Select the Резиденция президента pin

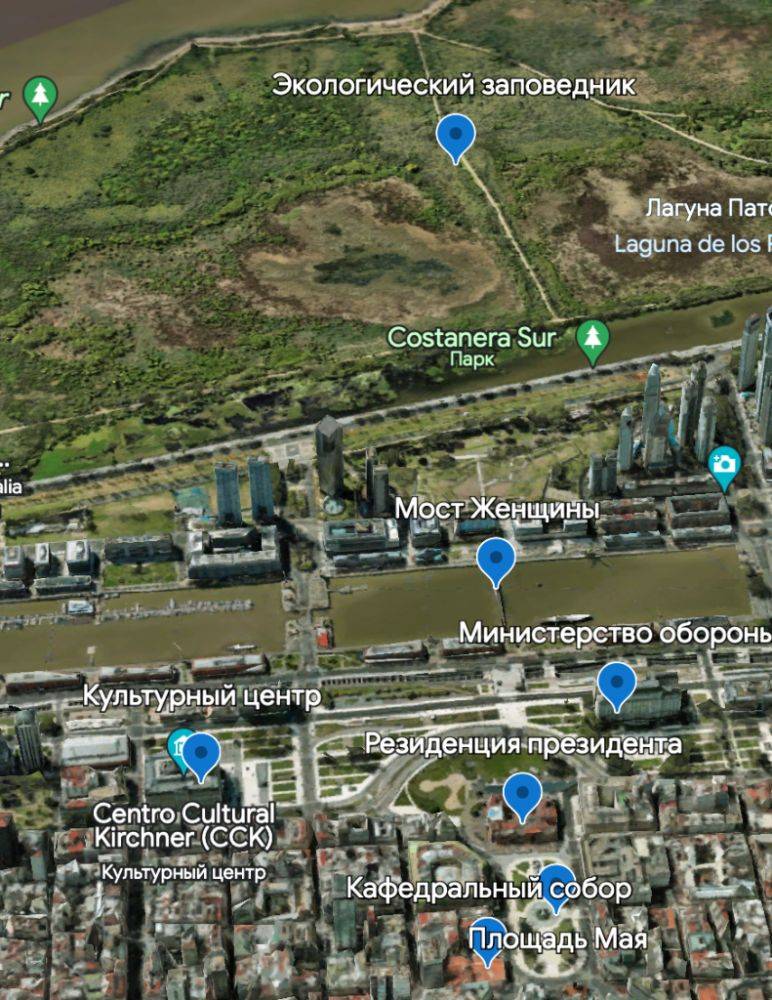522,792
